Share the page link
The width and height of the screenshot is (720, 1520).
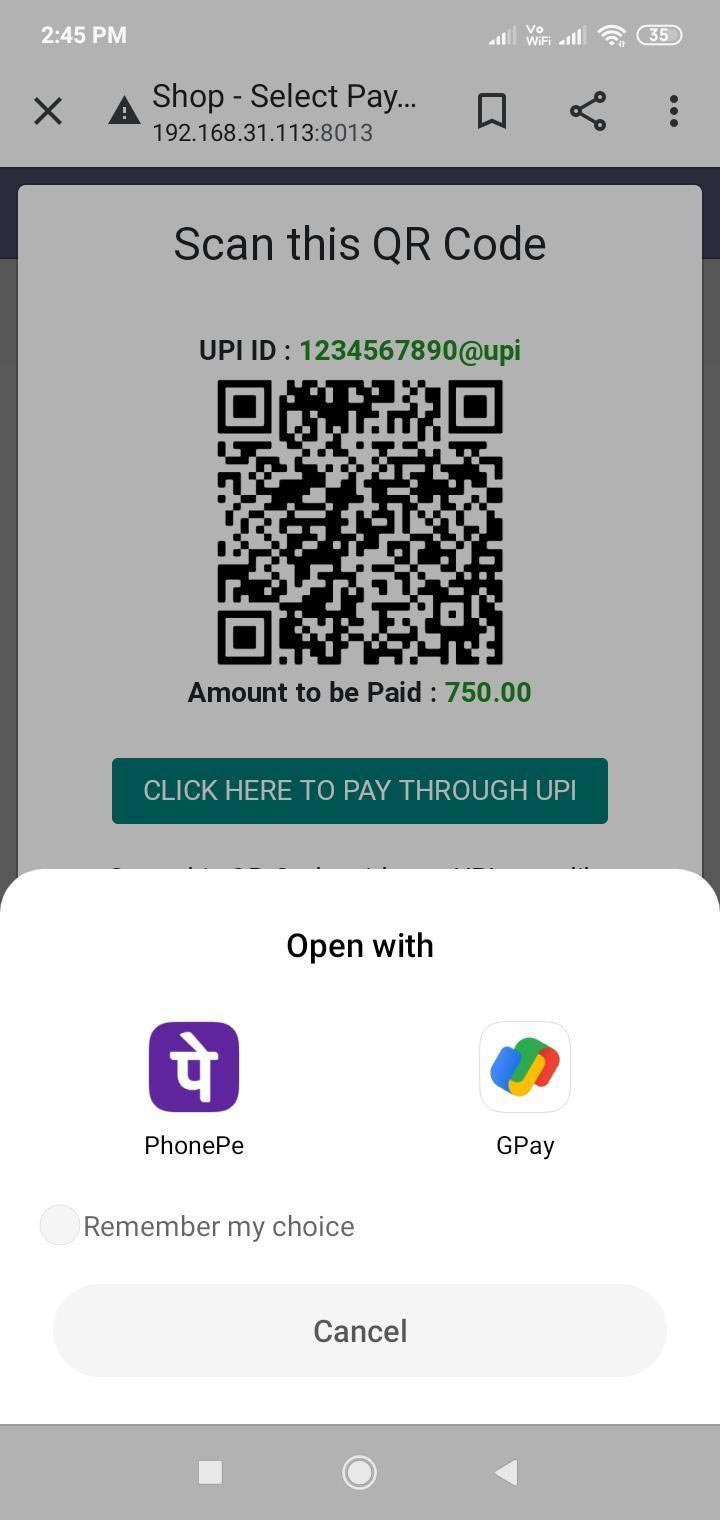click(x=588, y=111)
